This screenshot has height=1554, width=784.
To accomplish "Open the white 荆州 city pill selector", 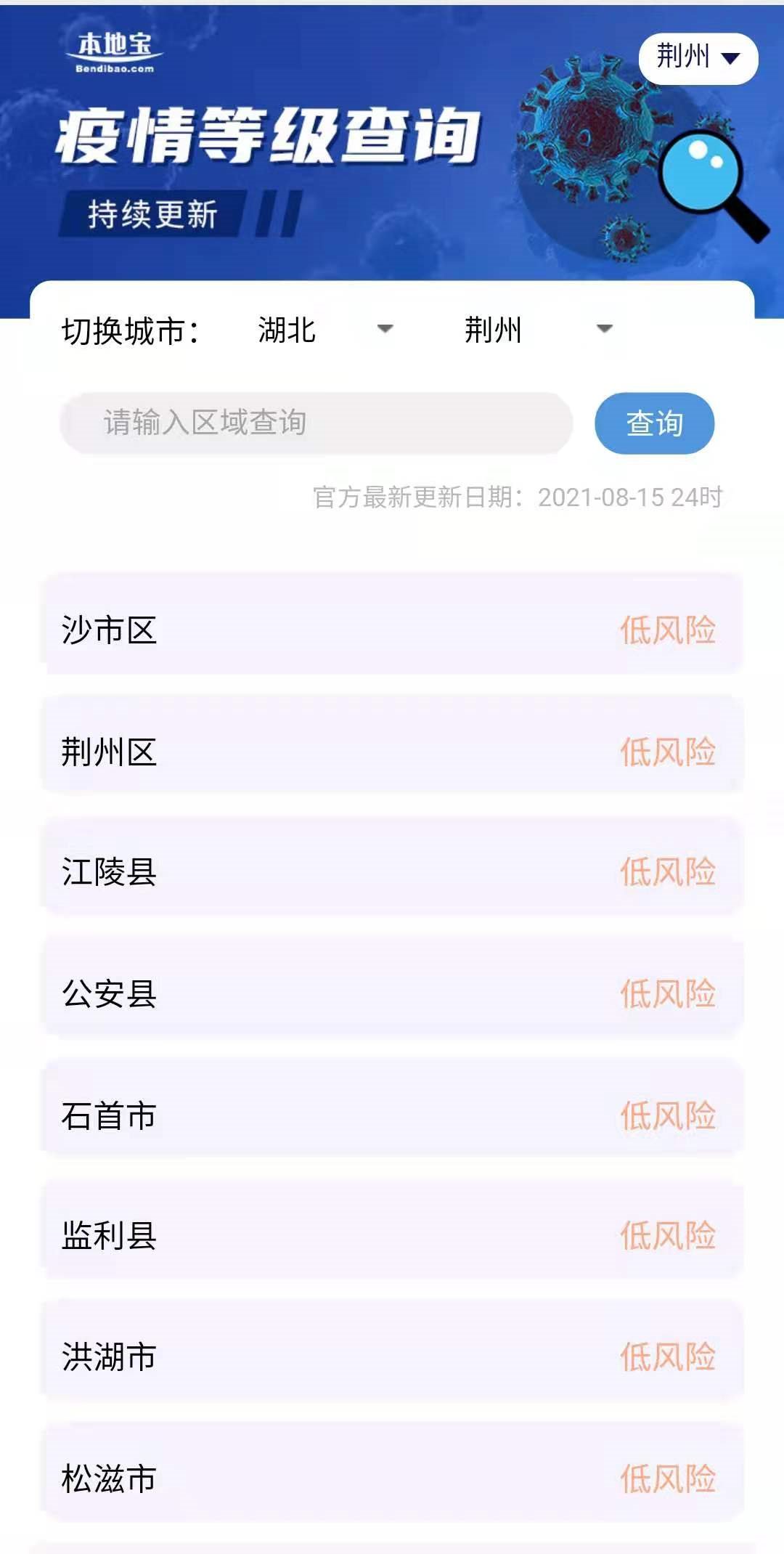I will [x=698, y=58].
